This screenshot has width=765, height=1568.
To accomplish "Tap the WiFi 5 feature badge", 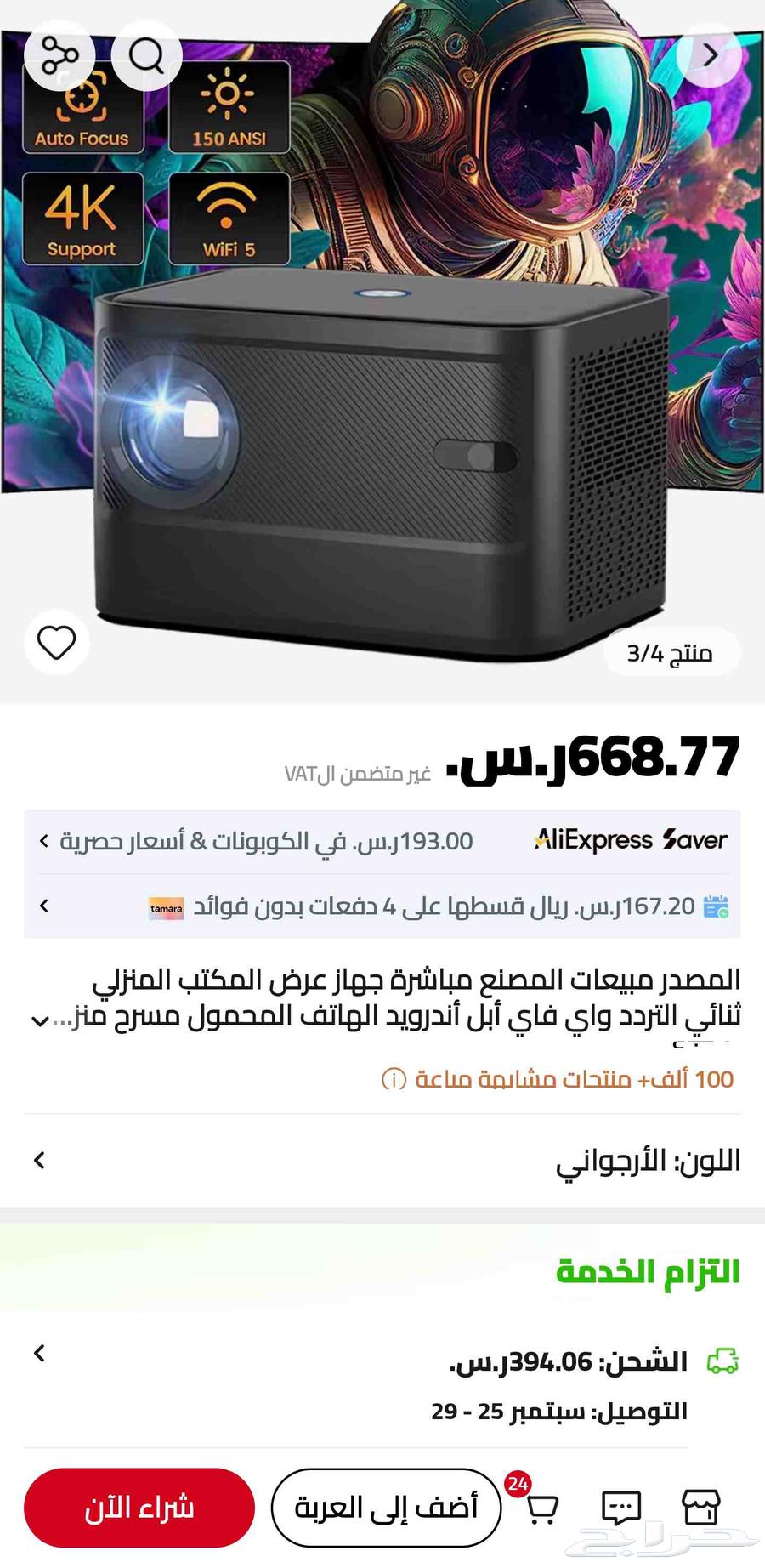I will (x=228, y=218).
